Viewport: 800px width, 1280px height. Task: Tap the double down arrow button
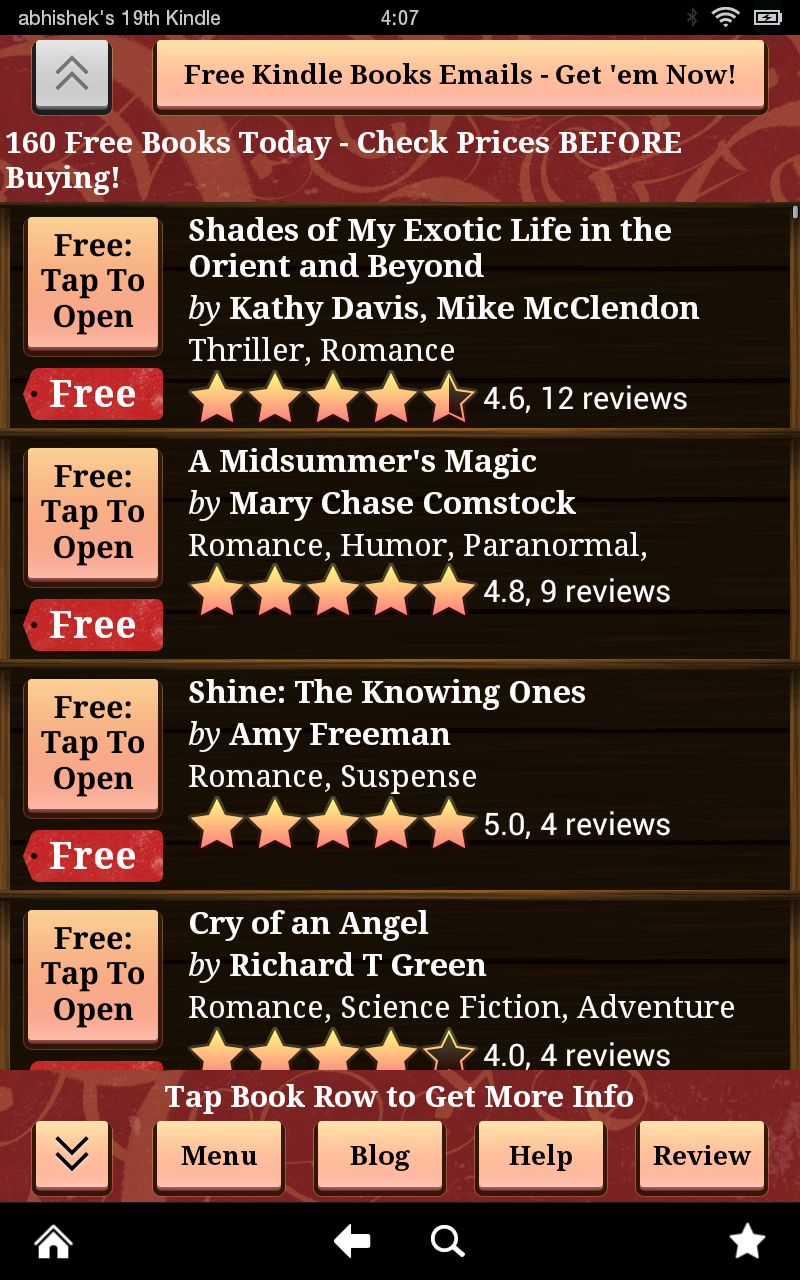point(72,1156)
